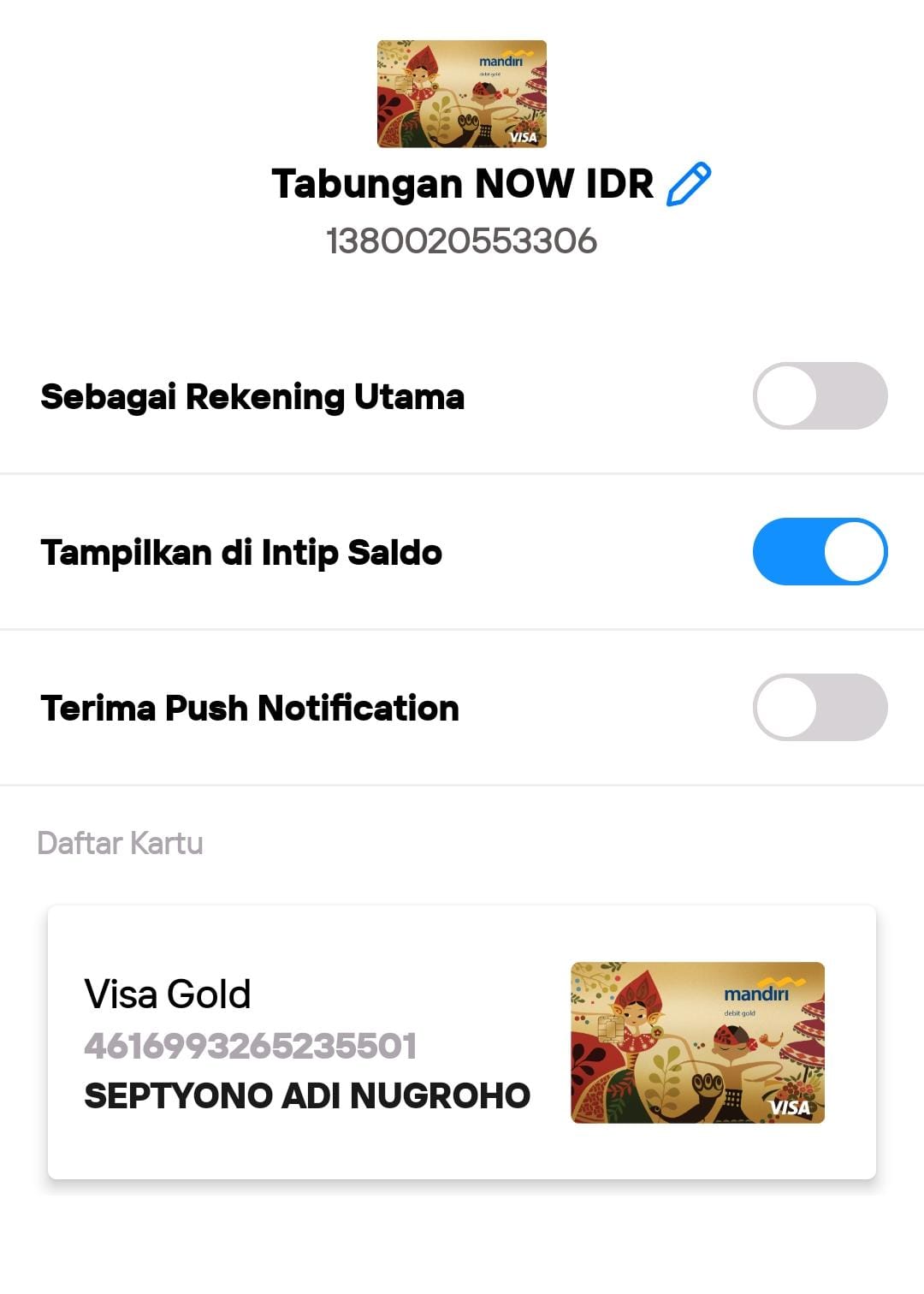Turn off Tampilkan di Intip Saldo
This screenshot has height=1294, width=924.
[820, 552]
